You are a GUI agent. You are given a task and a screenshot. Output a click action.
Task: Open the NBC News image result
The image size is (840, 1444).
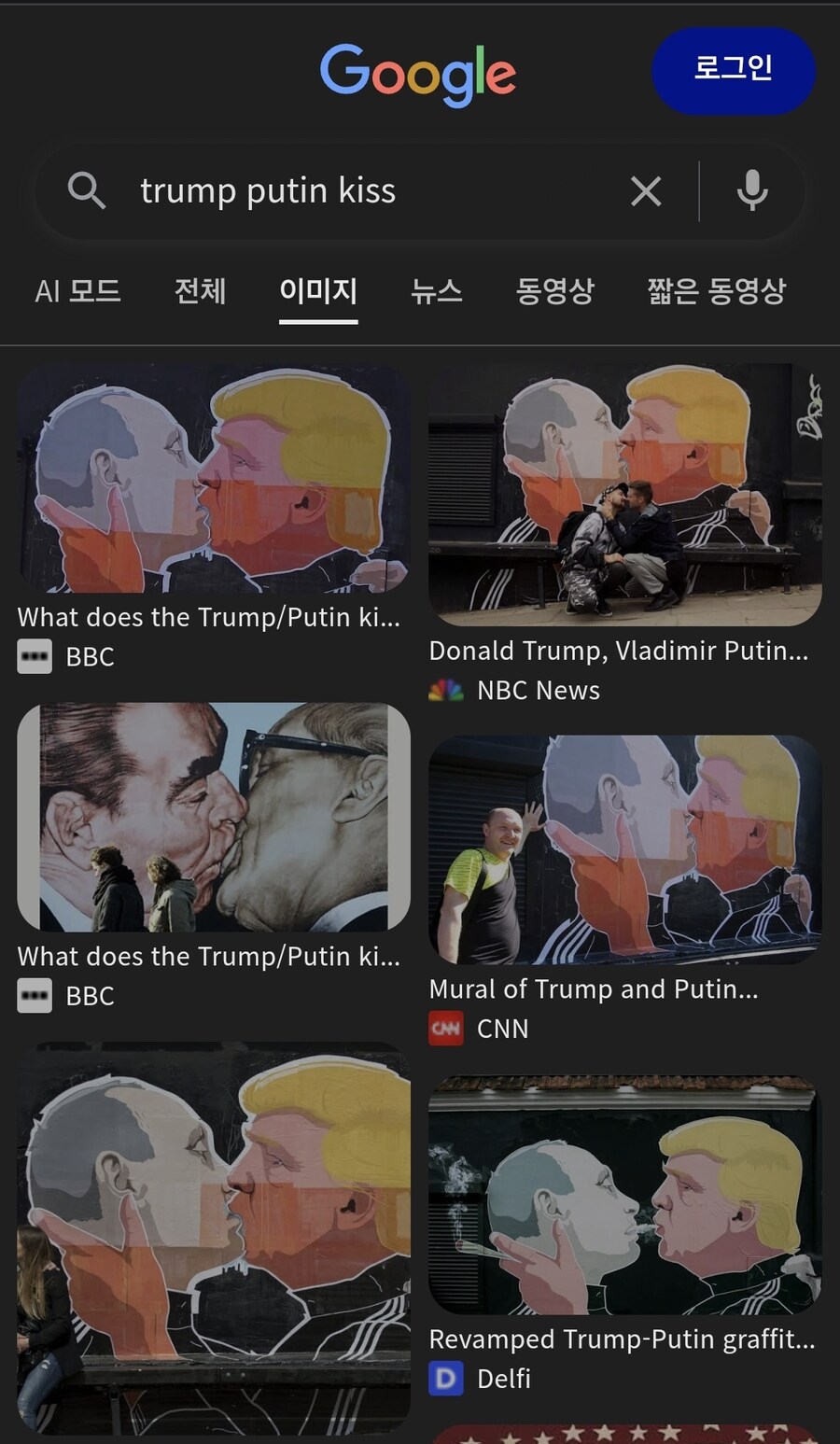click(624, 495)
